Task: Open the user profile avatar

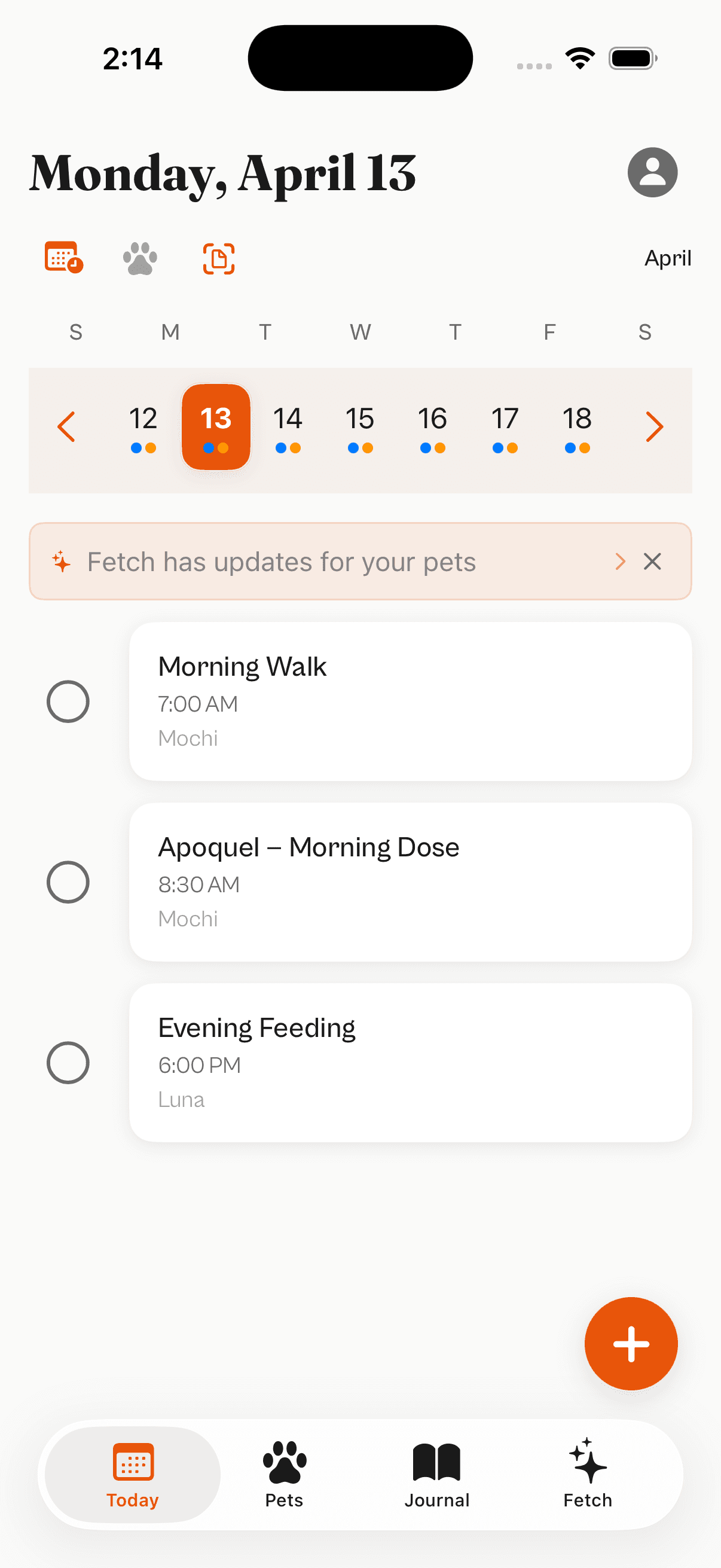Action: (x=652, y=172)
